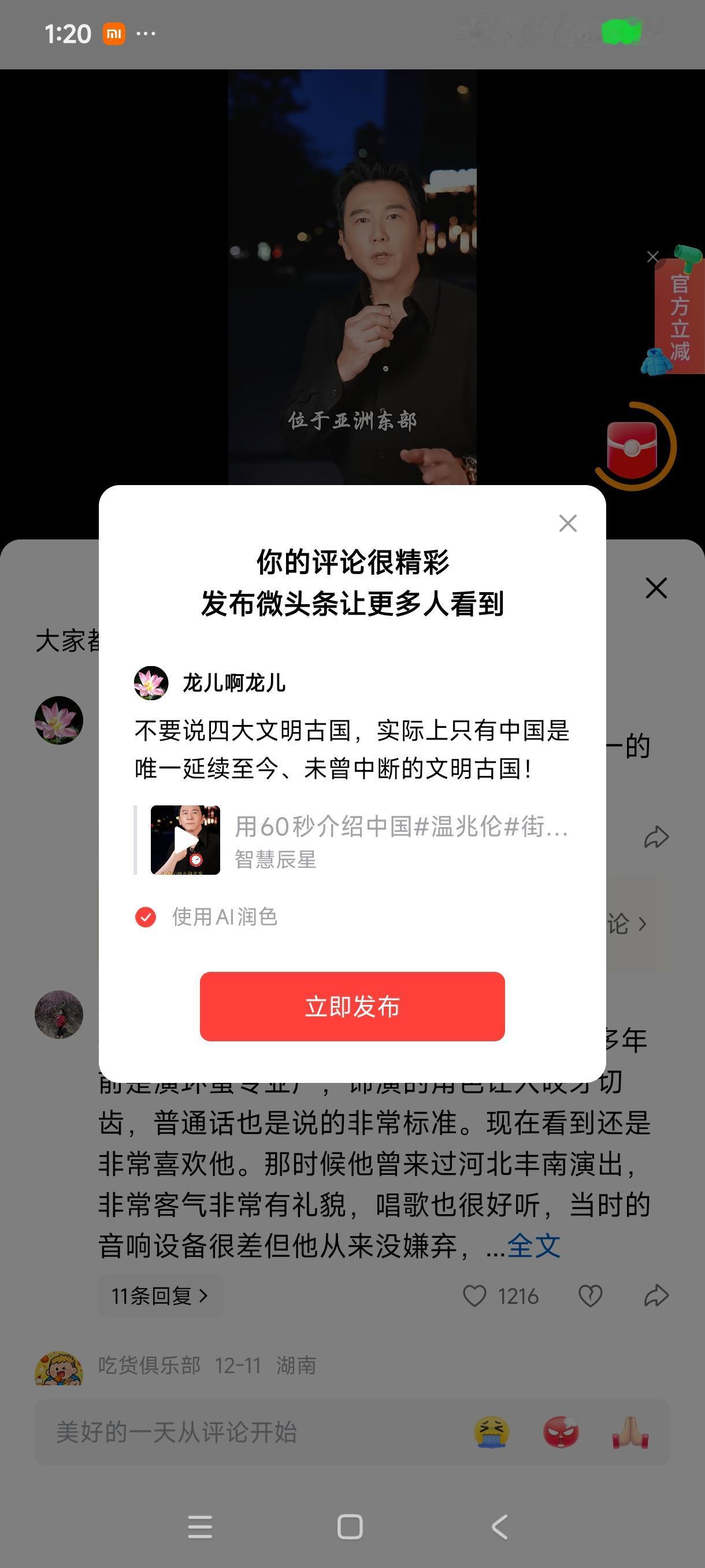Screen dimensions: 705x1568
Task: View 龙儿啊龙儿's profile avatar
Action: [150, 682]
